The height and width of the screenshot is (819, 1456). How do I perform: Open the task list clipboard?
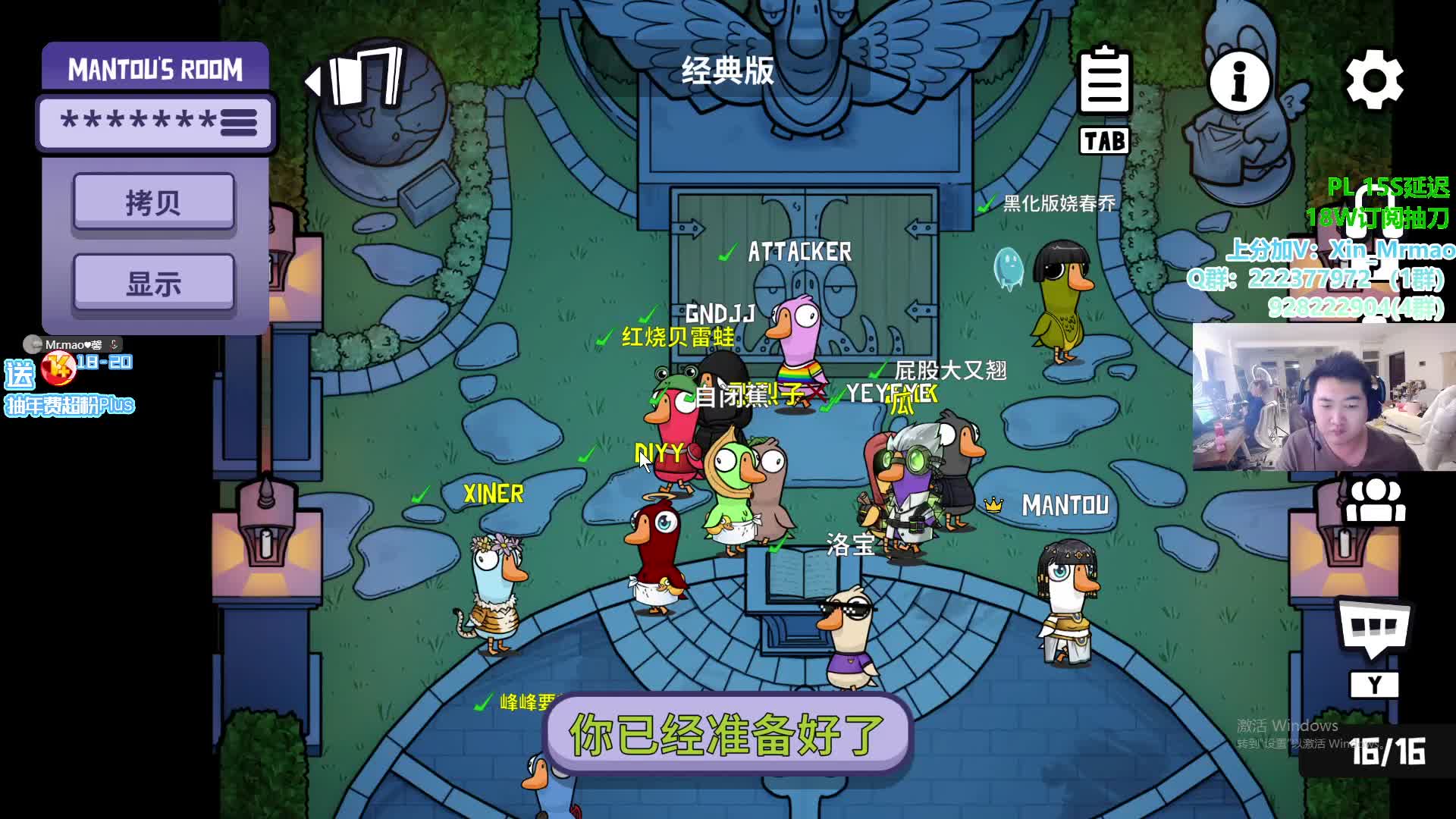pos(1104,82)
